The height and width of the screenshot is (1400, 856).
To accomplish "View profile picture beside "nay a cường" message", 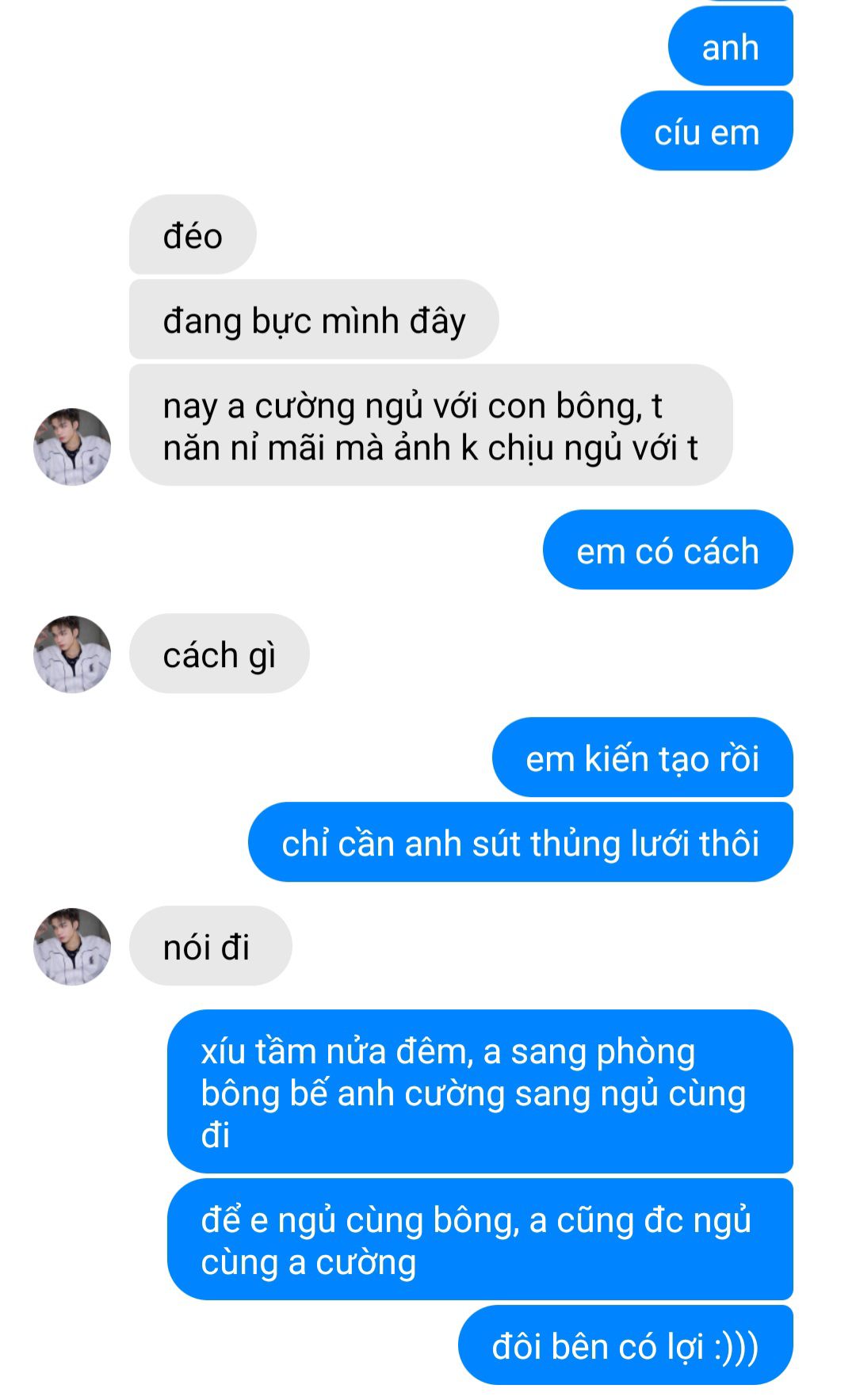I will [x=72, y=447].
